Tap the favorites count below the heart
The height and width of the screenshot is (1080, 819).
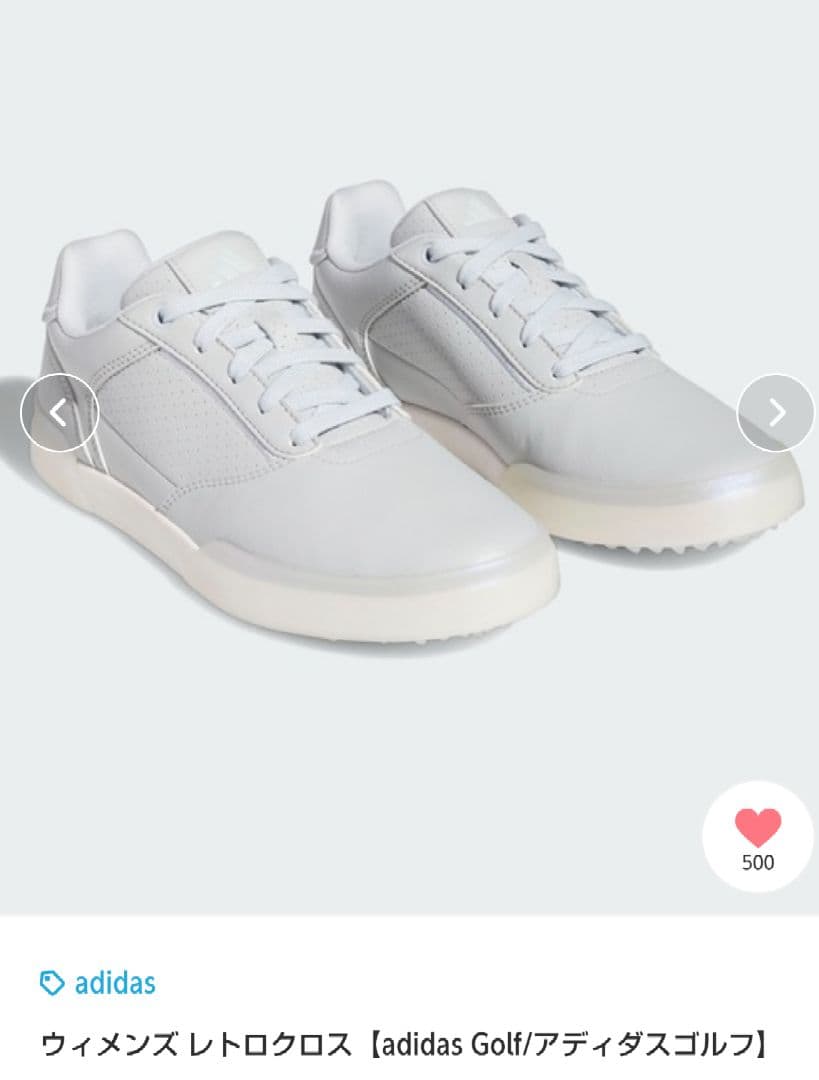click(759, 862)
